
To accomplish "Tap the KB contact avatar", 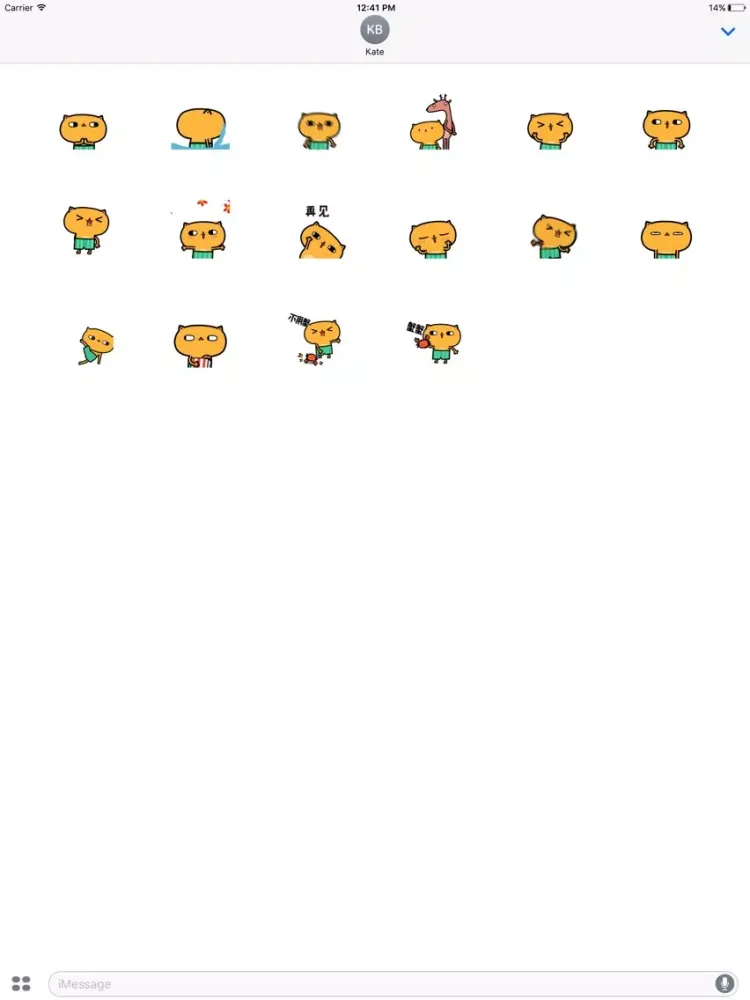I will tap(375, 30).
